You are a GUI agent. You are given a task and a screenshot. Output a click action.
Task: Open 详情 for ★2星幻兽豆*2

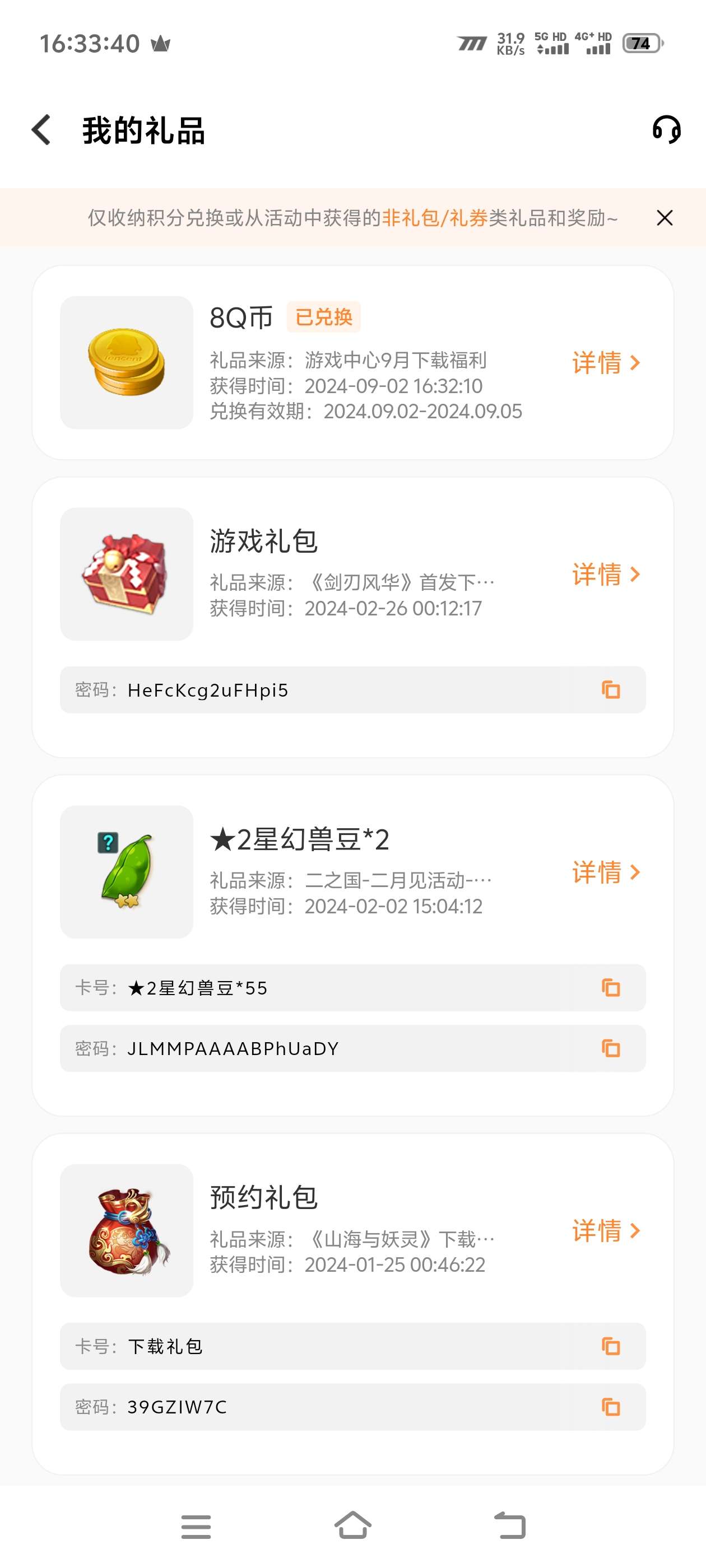(x=606, y=872)
